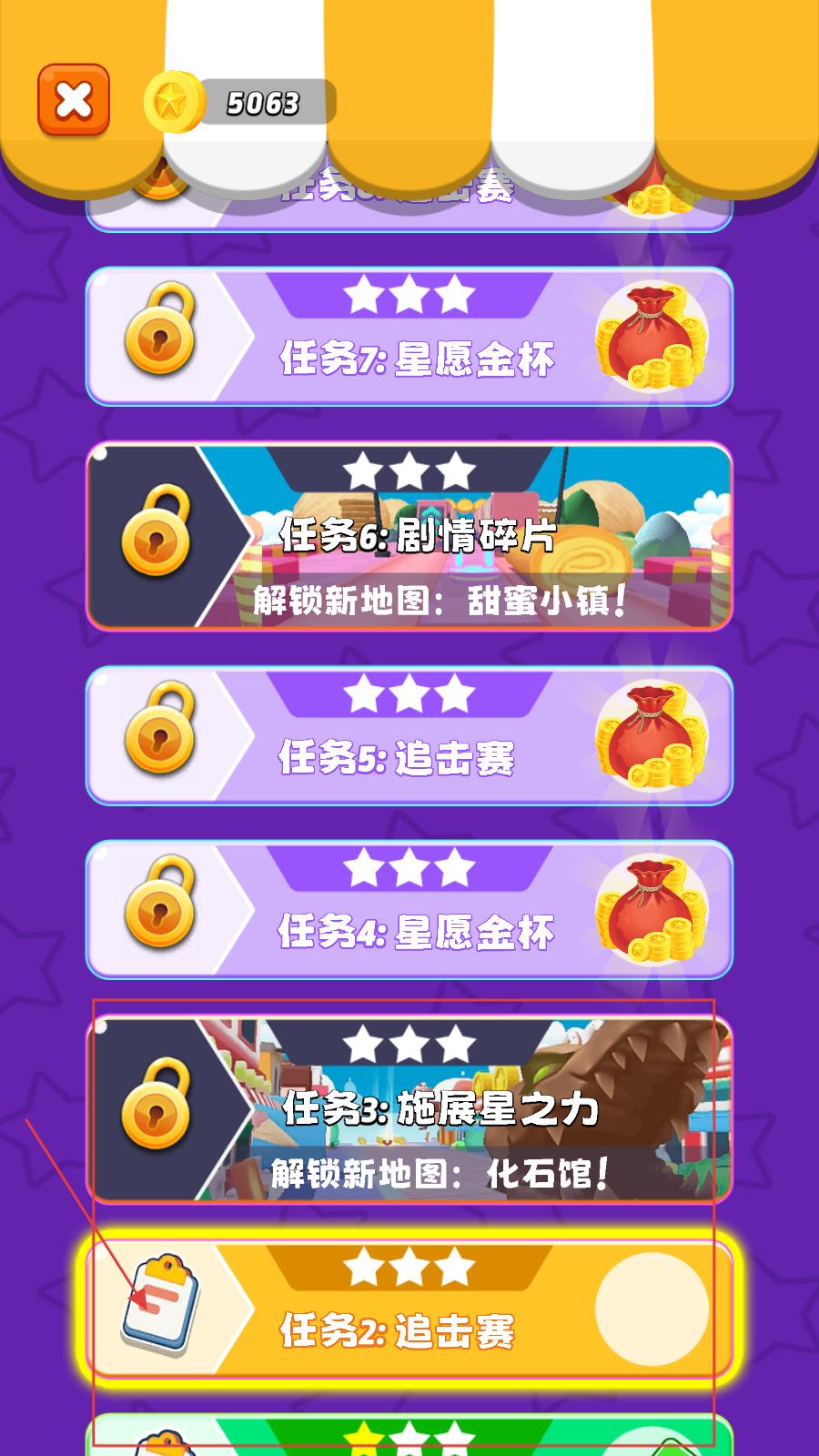Viewport: 819px width, 1456px height.
Task: Open 任务2: 追击赛 mission card
Action: [x=409, y=1308]
